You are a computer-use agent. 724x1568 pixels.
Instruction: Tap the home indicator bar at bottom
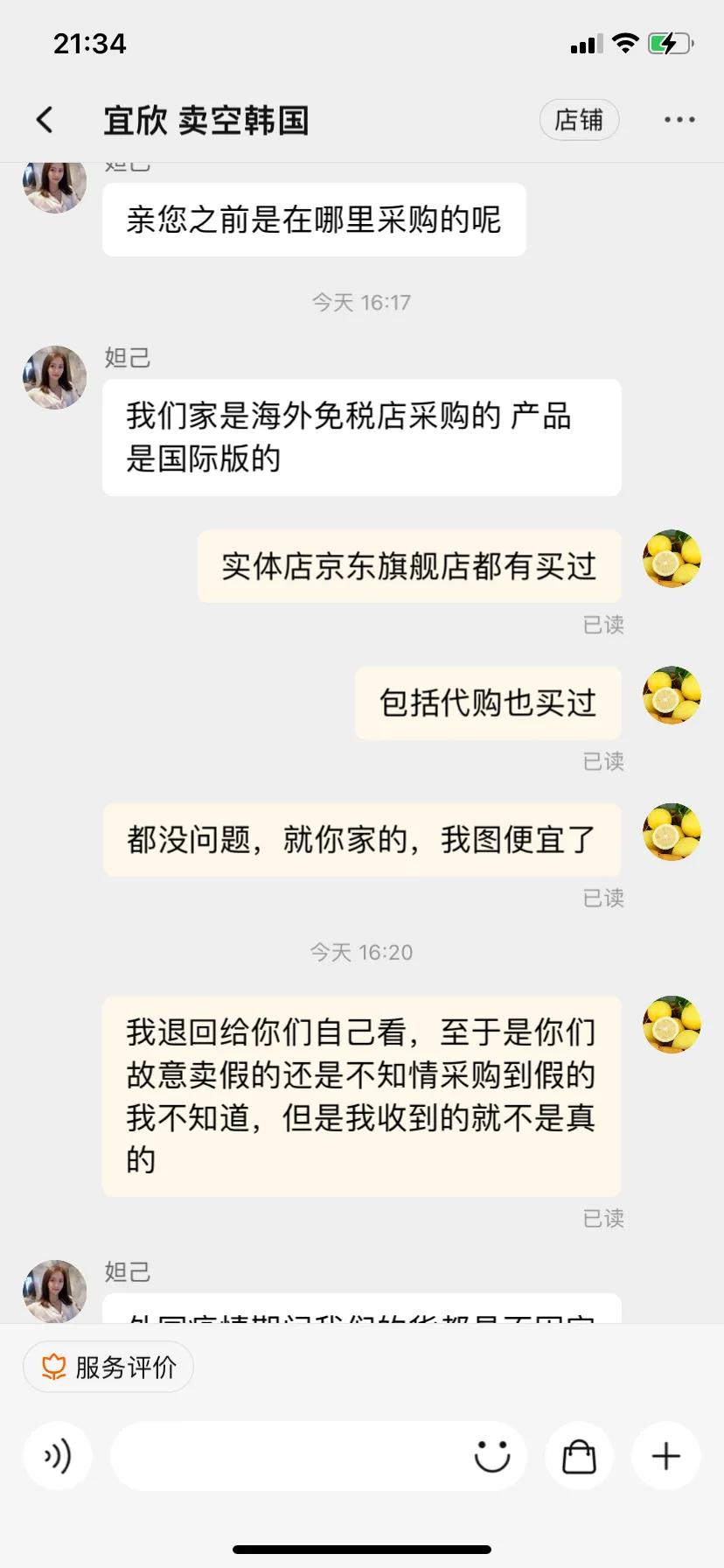tap(362, 1550)
